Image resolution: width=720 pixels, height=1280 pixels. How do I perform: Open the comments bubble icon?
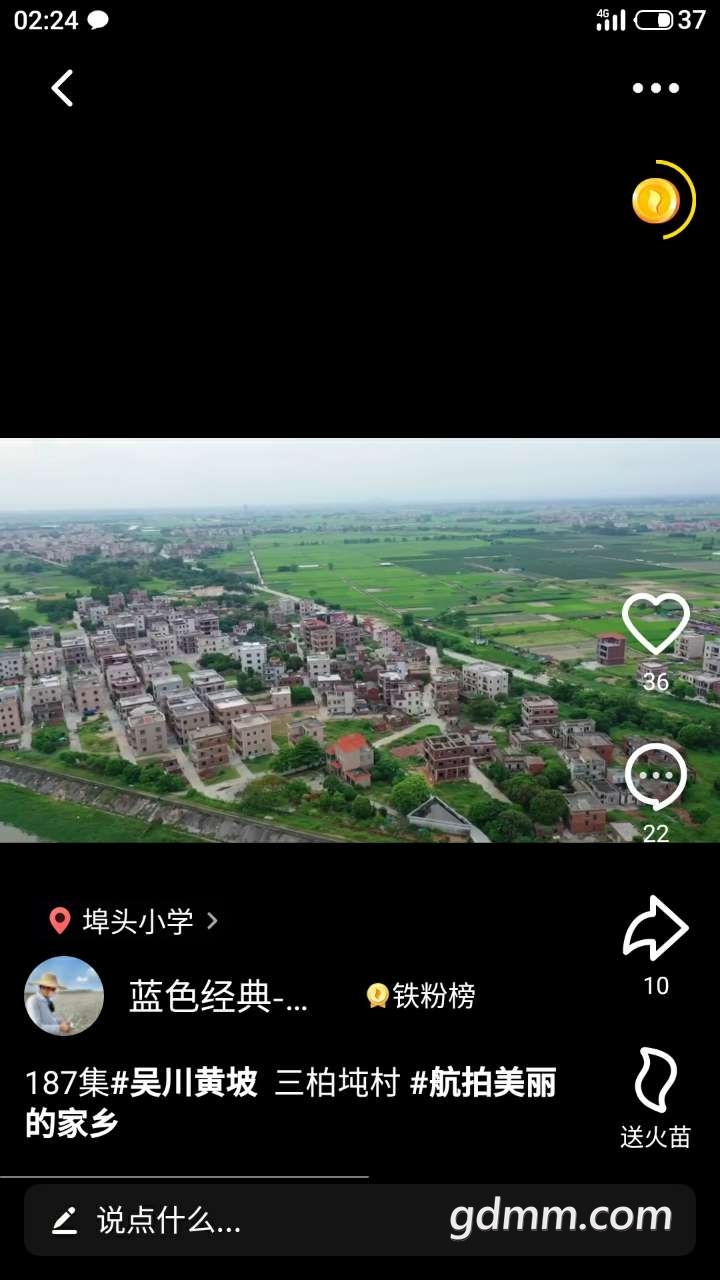[x=656, y=778]
